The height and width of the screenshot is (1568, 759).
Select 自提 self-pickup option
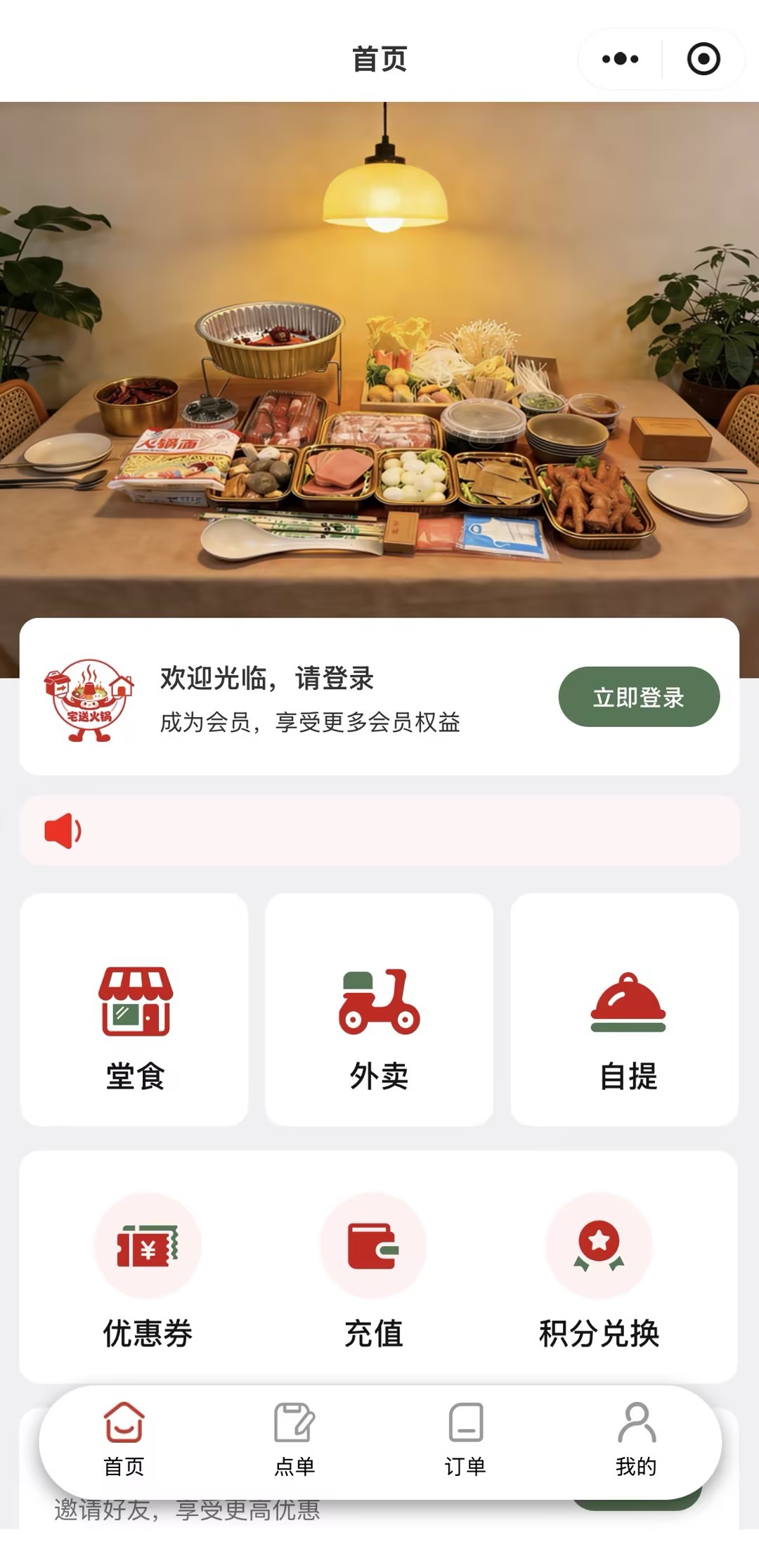pyautogui.click(x=625, y=1010)
